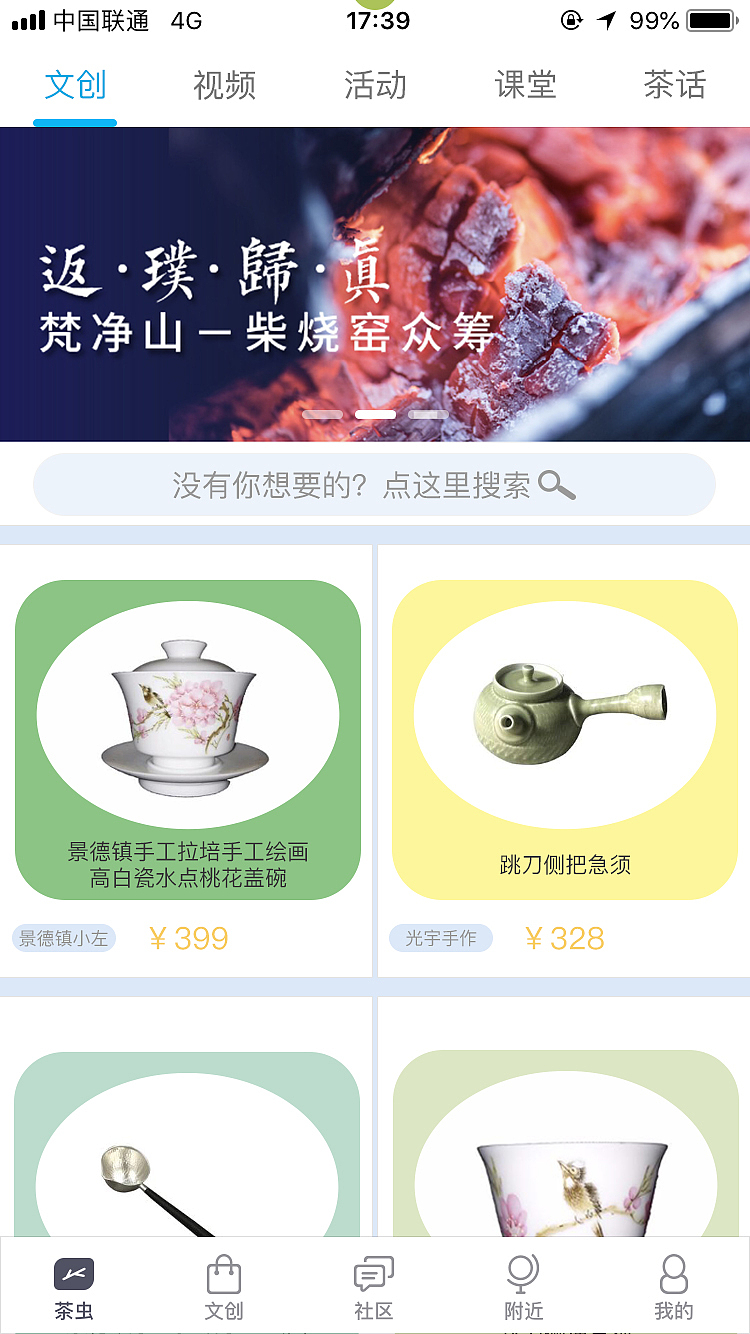750x1334 pixels.
Task: Open the 文创 shopping bag icon
Action: [223, 1275]
